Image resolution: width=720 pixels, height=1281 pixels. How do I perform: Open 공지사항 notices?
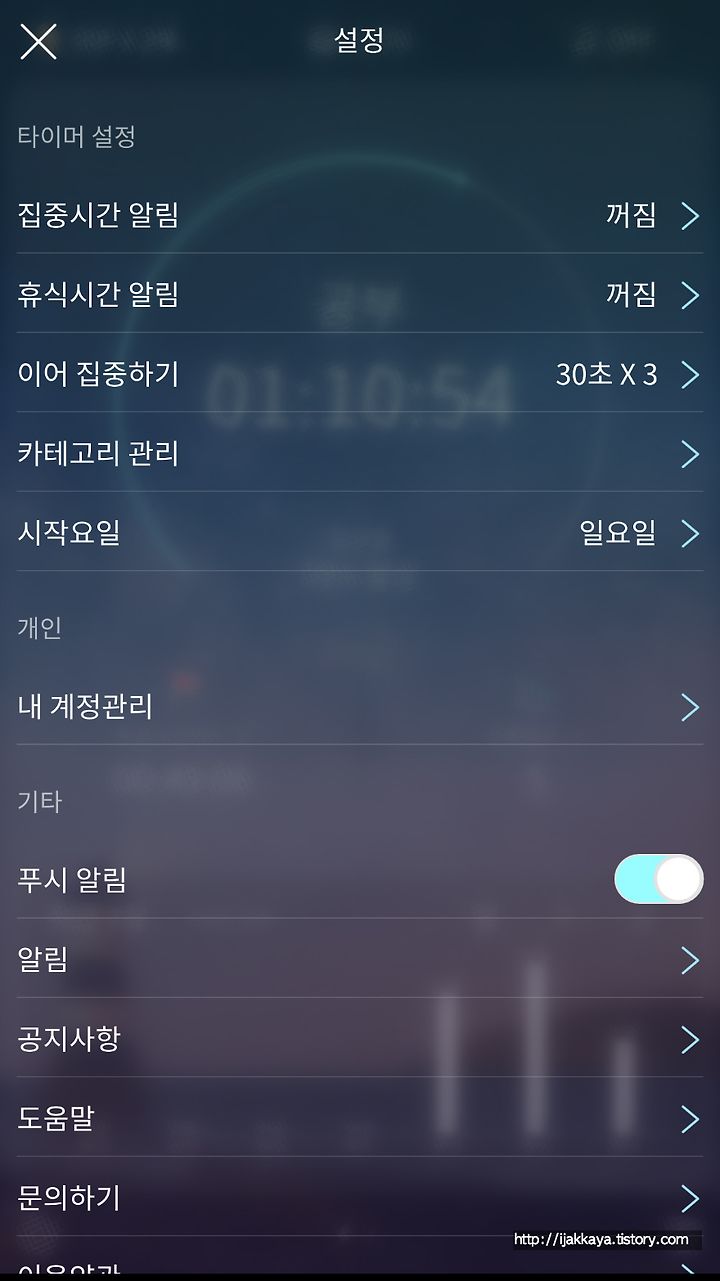click(360, 1038)
